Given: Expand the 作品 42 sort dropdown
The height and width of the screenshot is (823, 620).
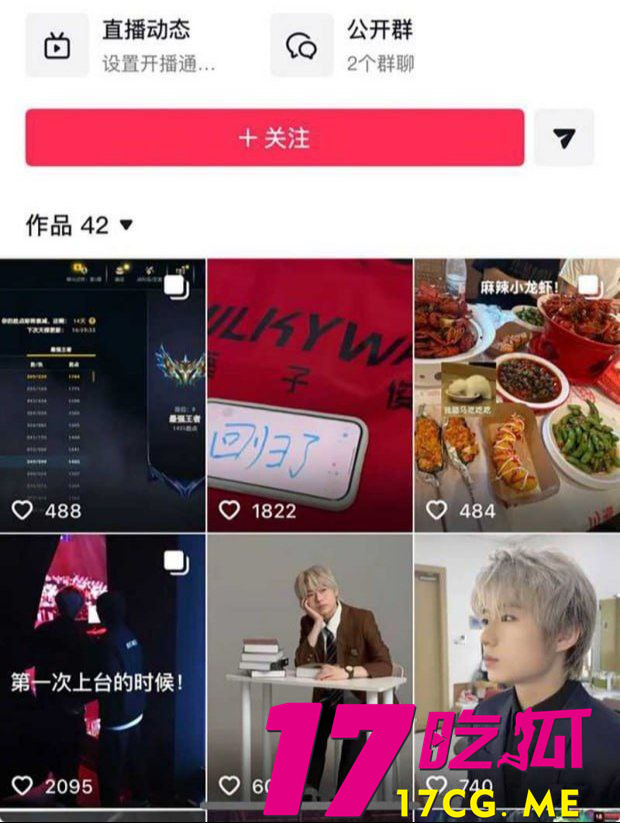Looking at the screenshot, I should coord(126,225).
